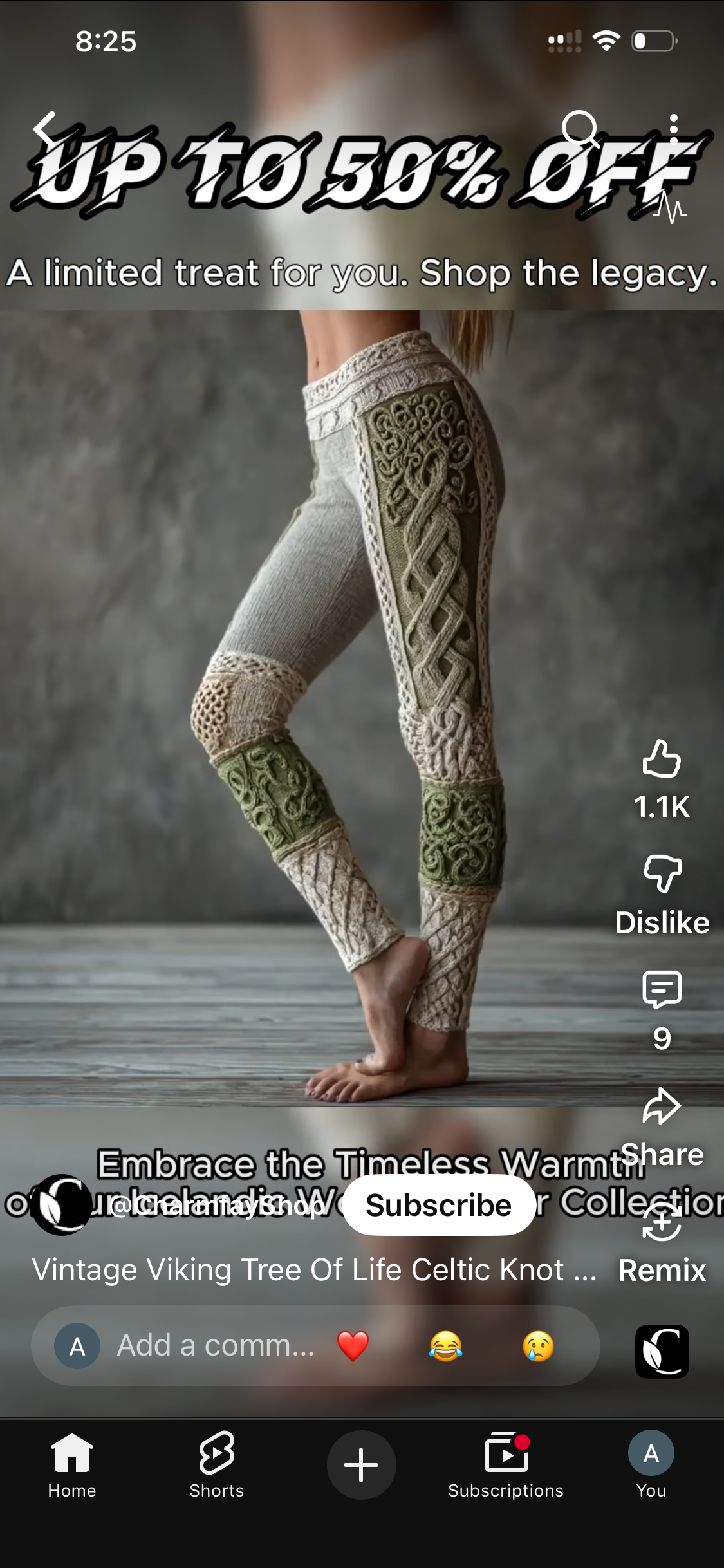React with the red heart emoji

point(353,1346)
